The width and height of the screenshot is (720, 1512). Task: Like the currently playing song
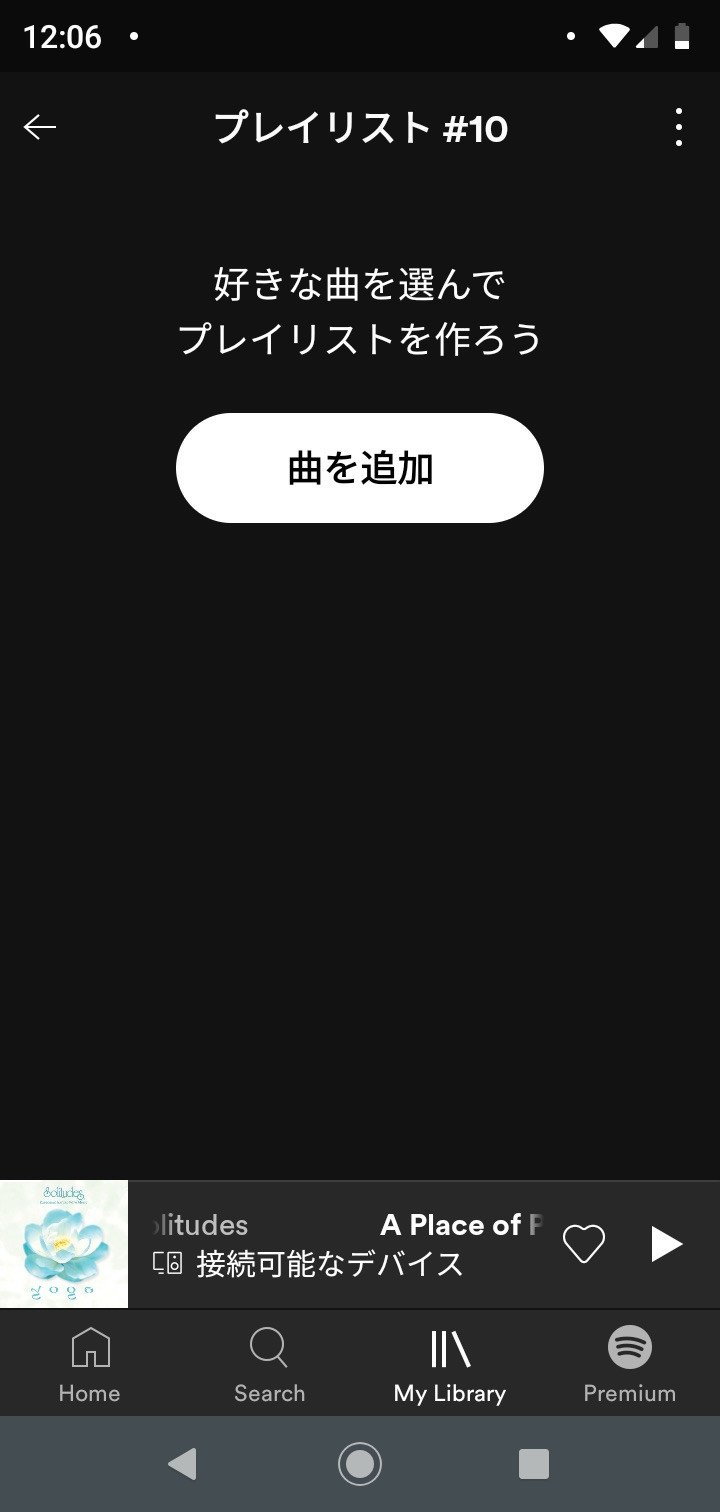pos(584,1244)
